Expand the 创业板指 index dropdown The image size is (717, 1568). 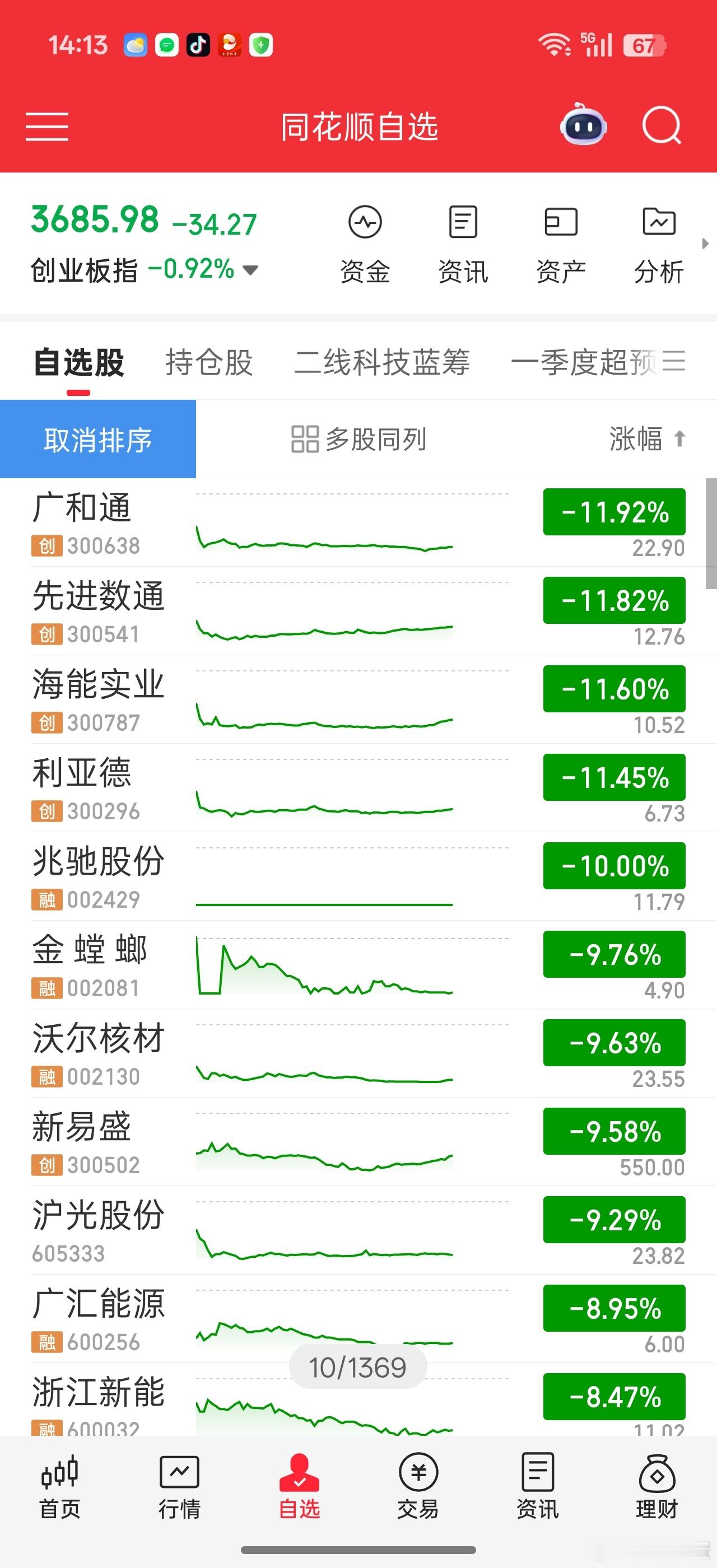(x=251, y=270)
